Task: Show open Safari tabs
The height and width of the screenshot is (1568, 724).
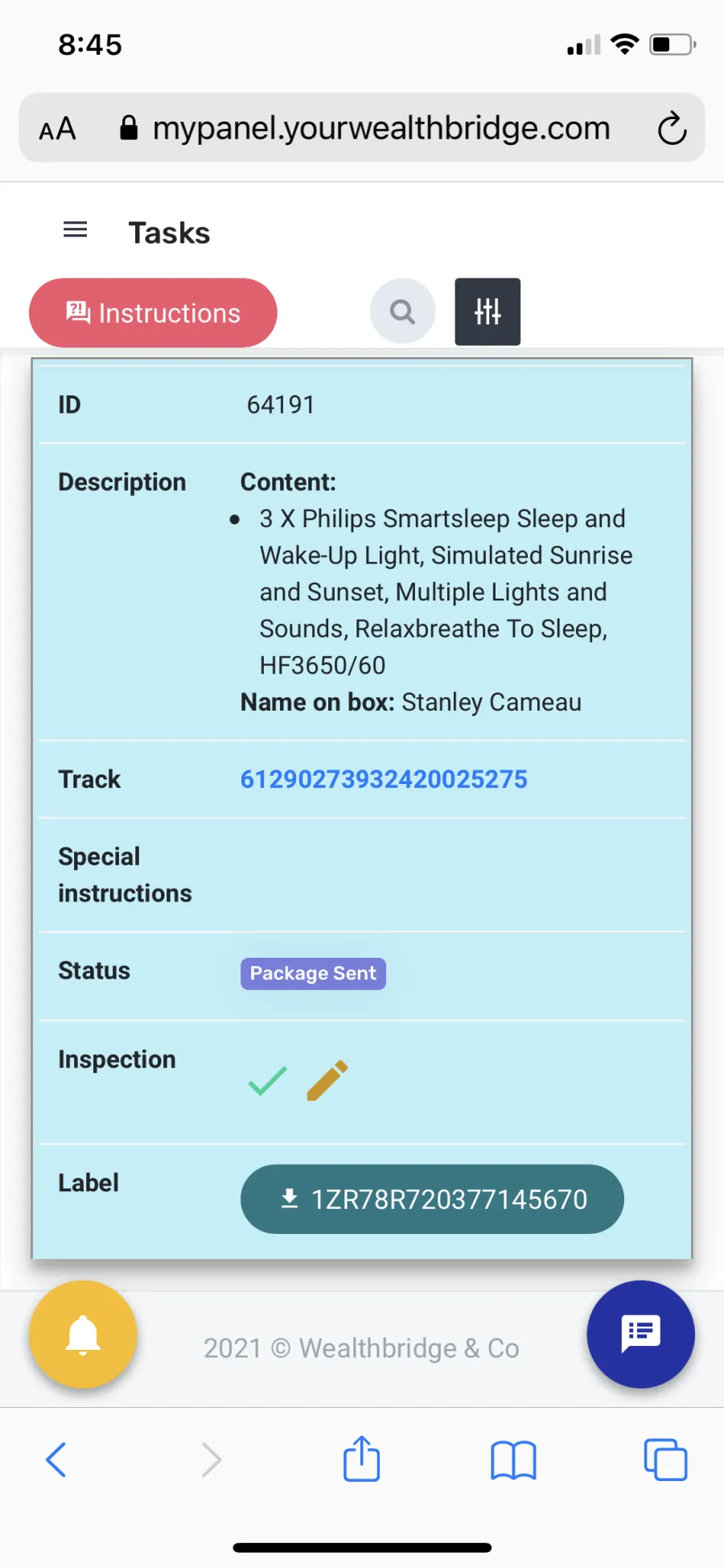Action: coord(665,1459)
